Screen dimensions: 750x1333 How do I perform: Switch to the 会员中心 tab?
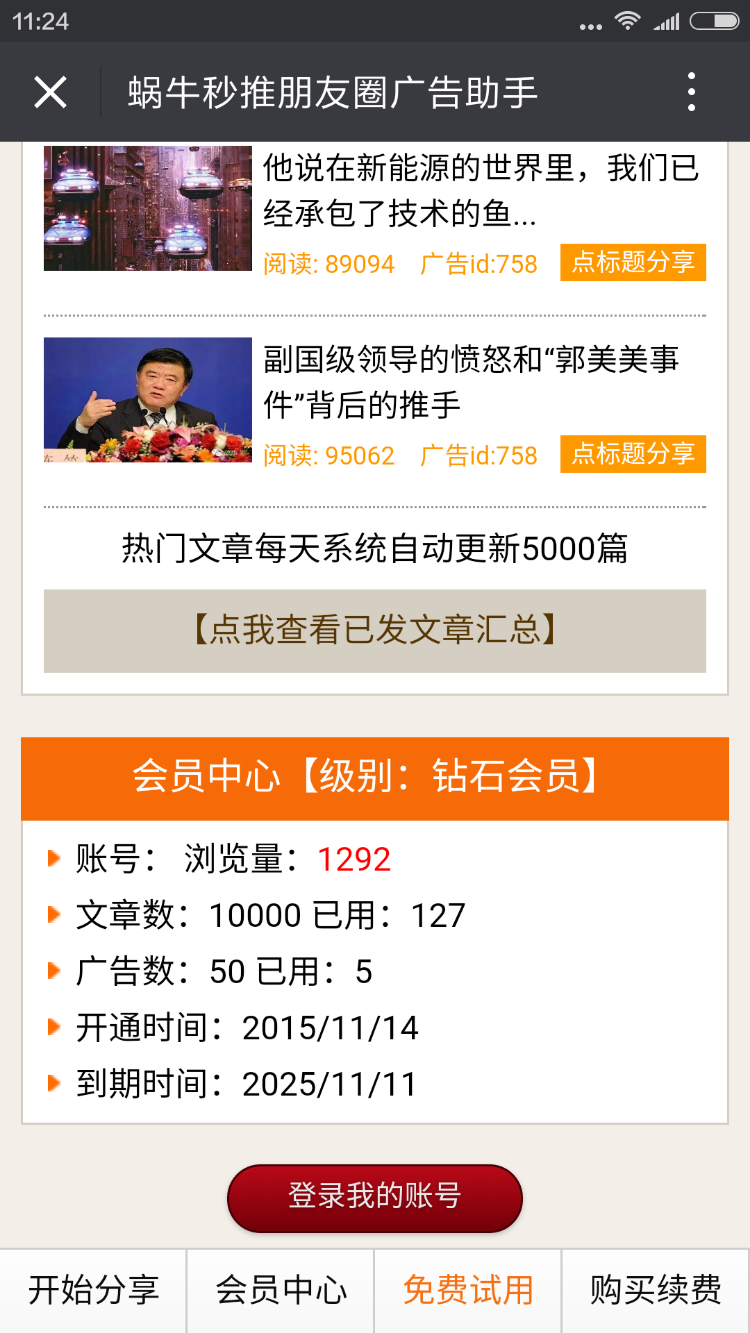280,1291
